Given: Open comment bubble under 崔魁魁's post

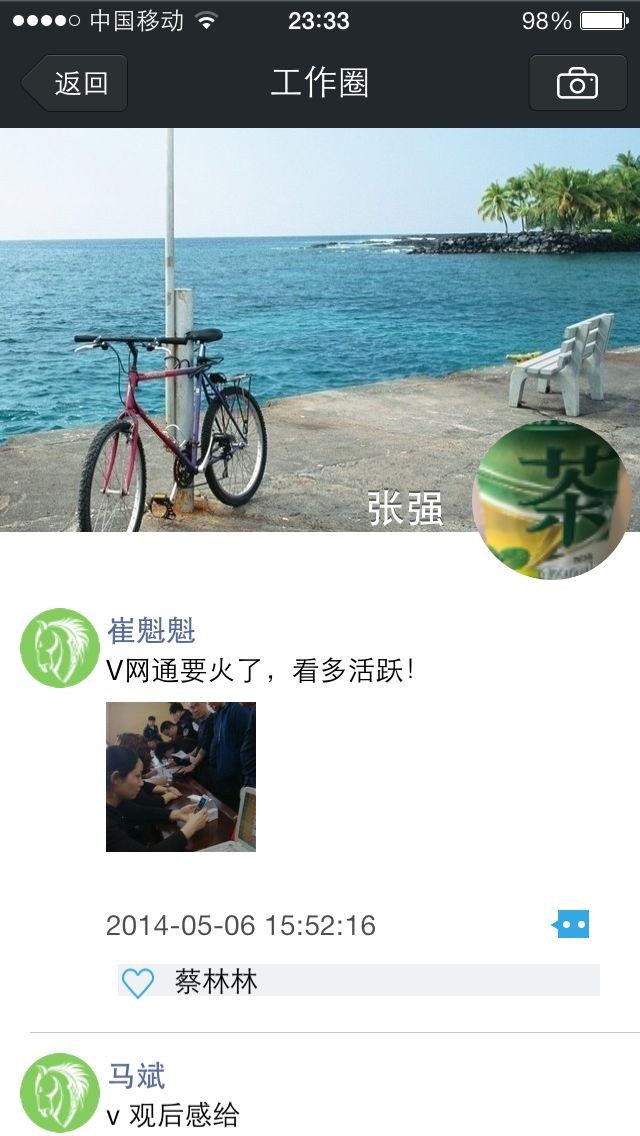Looking at the screenshot, I should coord(571,924).
